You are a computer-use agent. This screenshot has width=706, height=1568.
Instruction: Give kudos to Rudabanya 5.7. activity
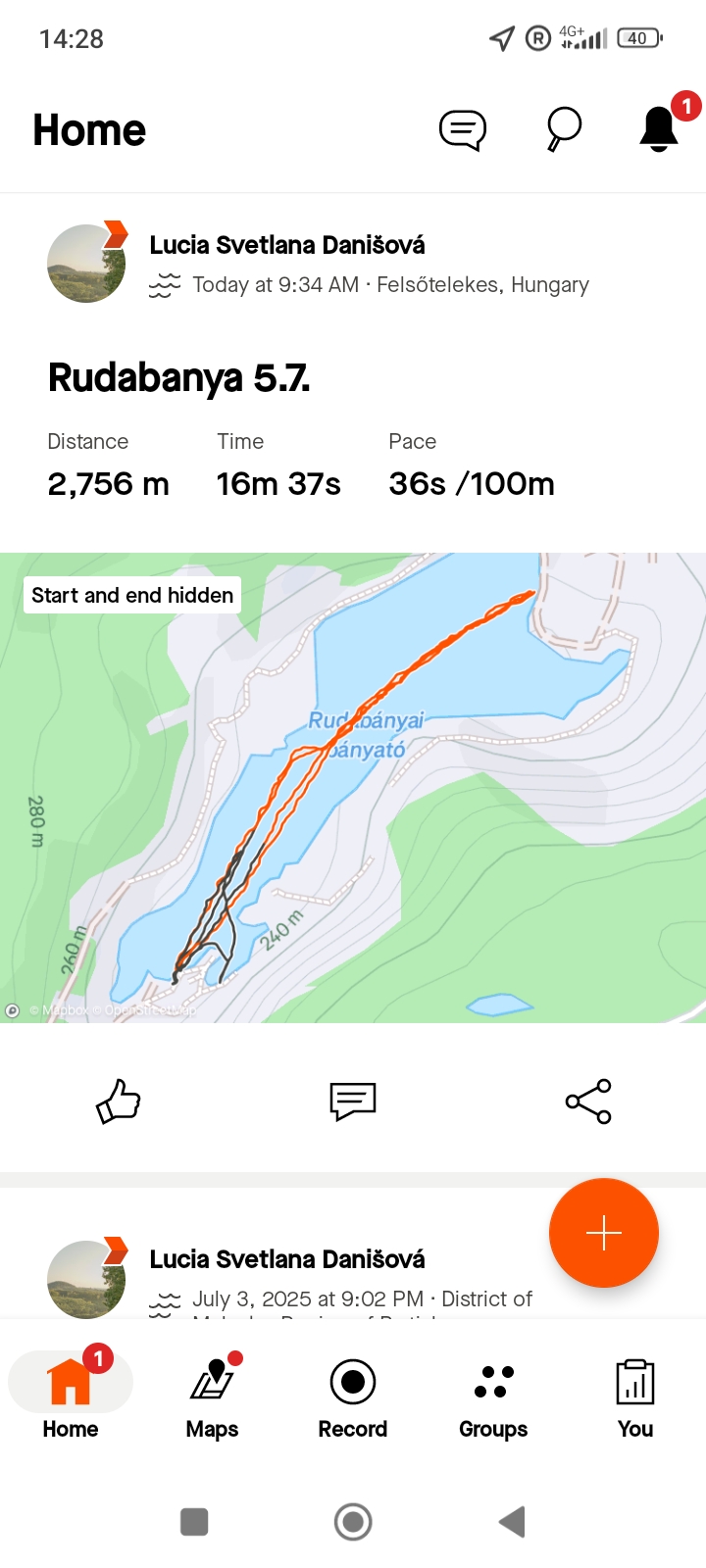click(x=119, y=1101)
